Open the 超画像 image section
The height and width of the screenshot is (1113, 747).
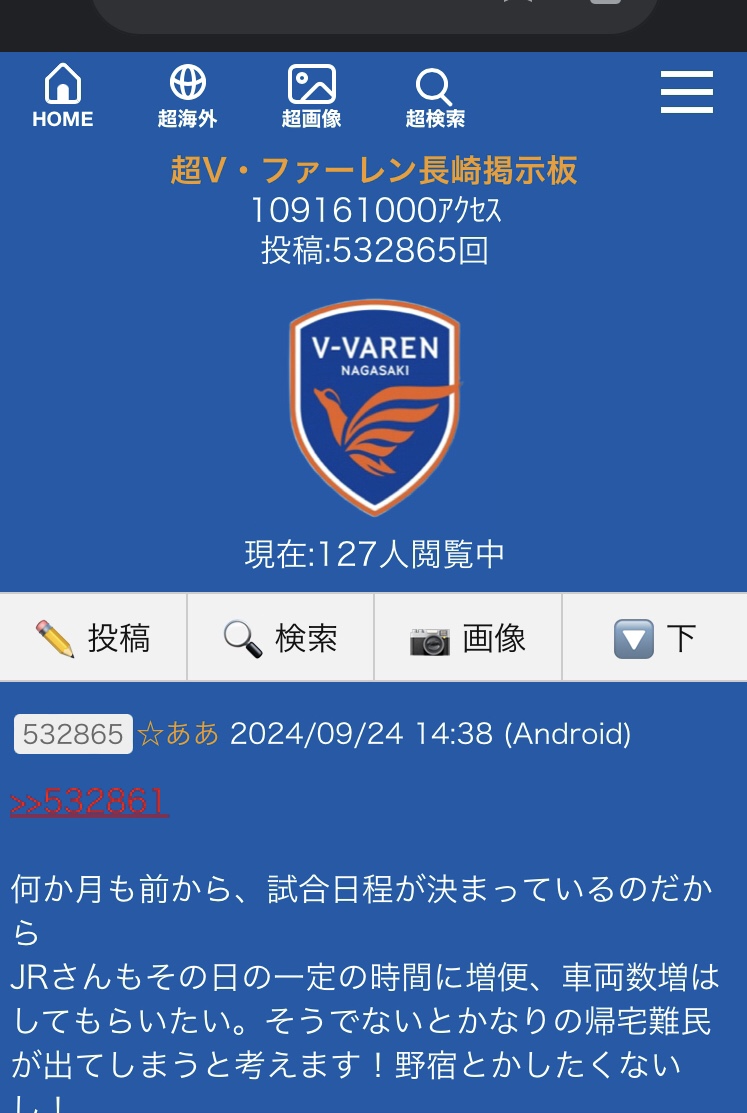pyautogui.click(x=311, y=97)
